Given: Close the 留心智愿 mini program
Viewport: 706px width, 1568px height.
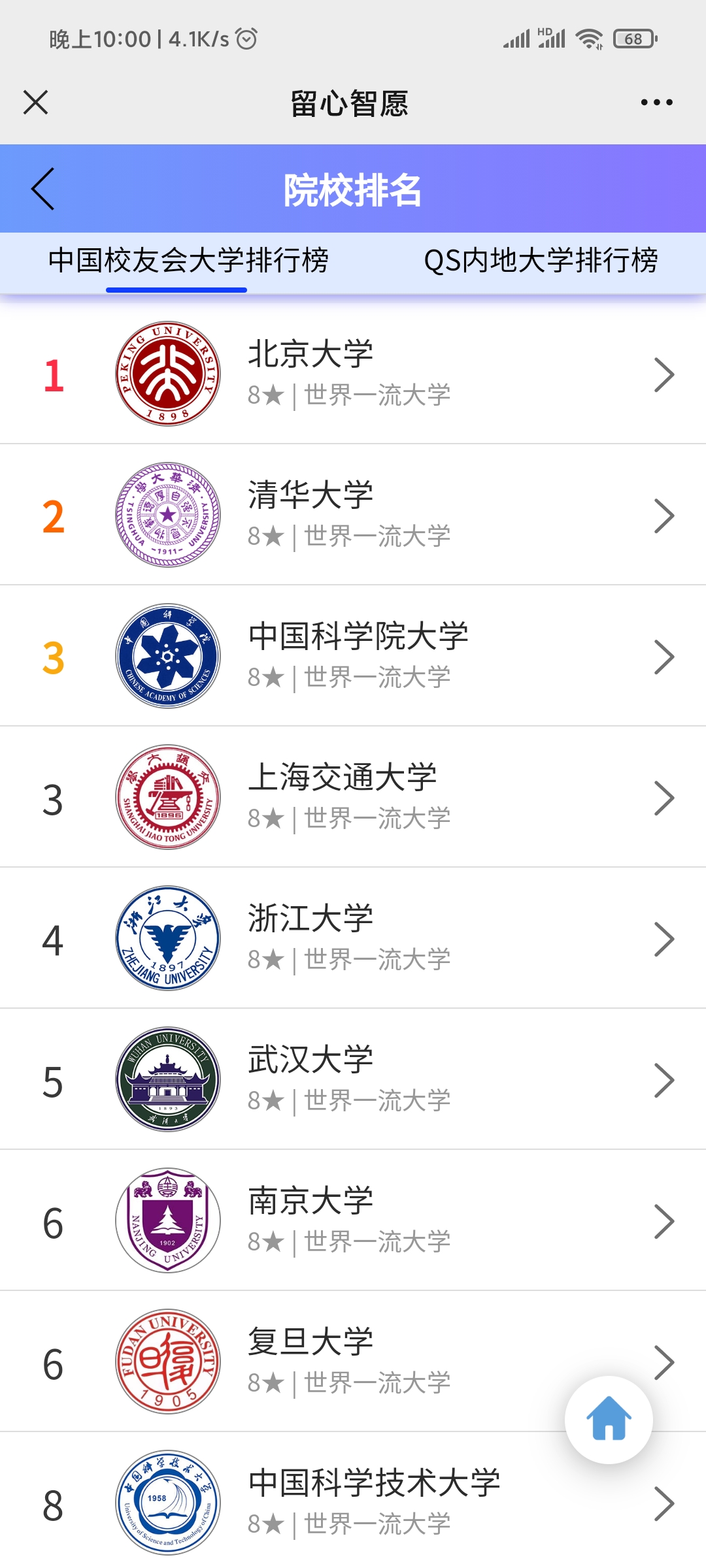Looking at the screenshot, I should [x=35, y=103].
